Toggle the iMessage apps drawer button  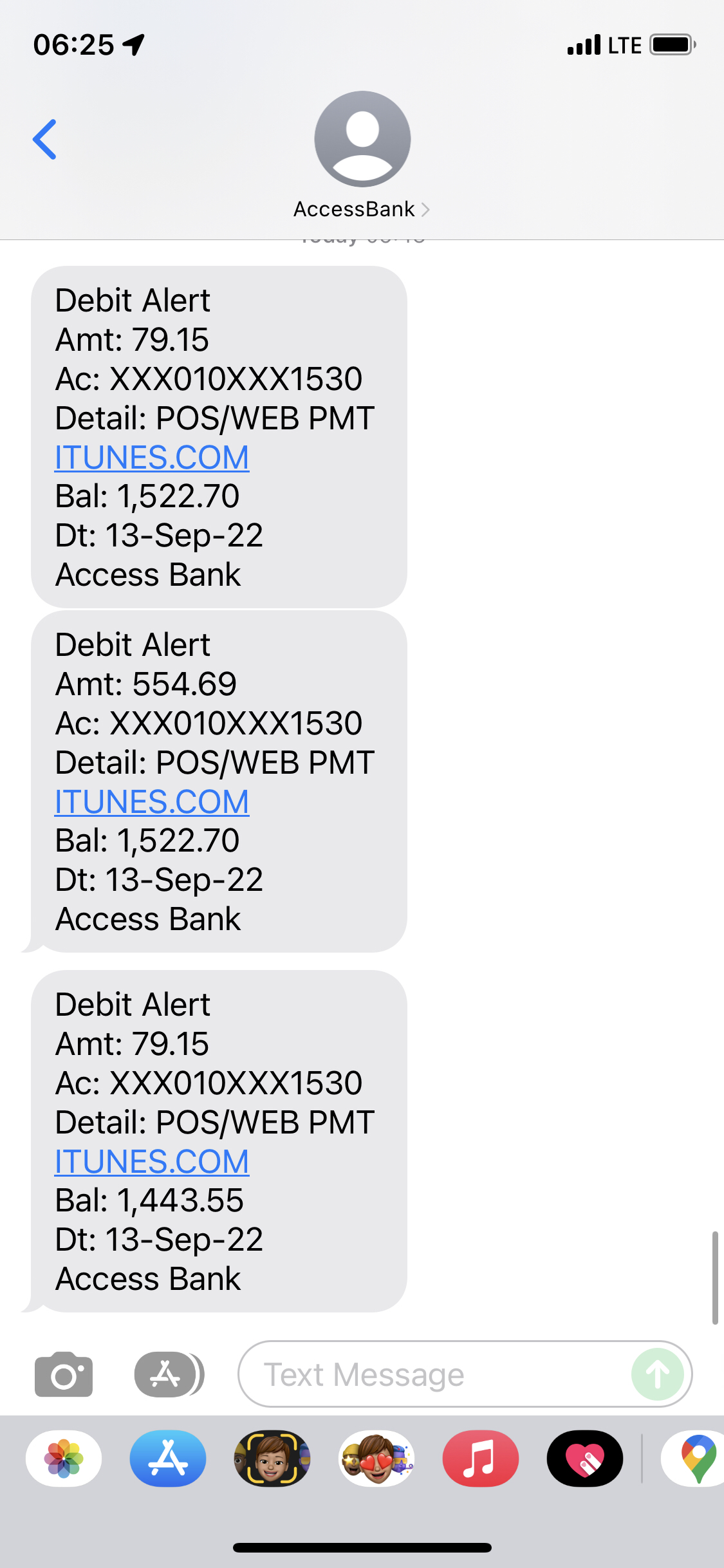coord(169,1374)
